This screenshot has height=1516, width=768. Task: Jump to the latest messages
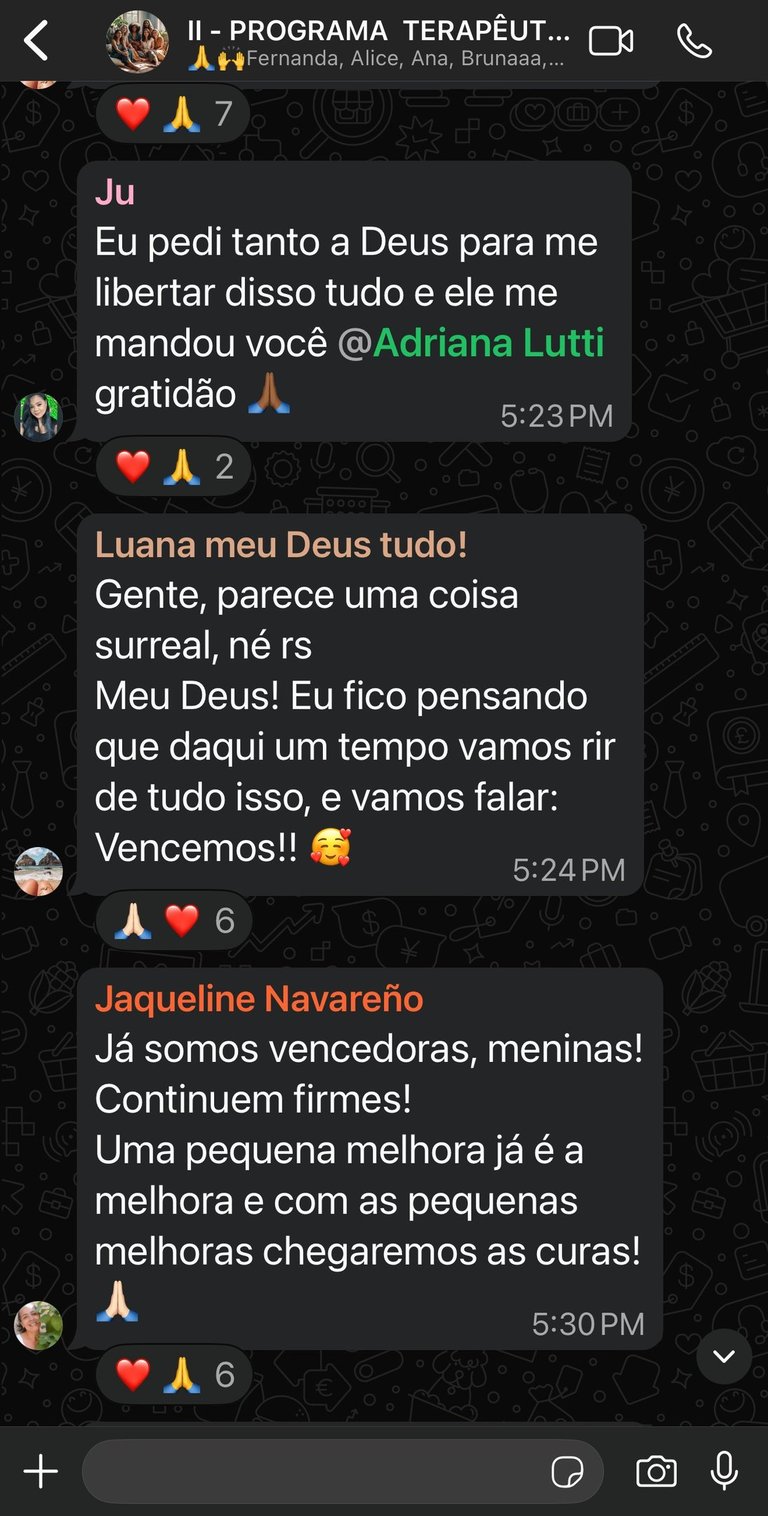724,1356
